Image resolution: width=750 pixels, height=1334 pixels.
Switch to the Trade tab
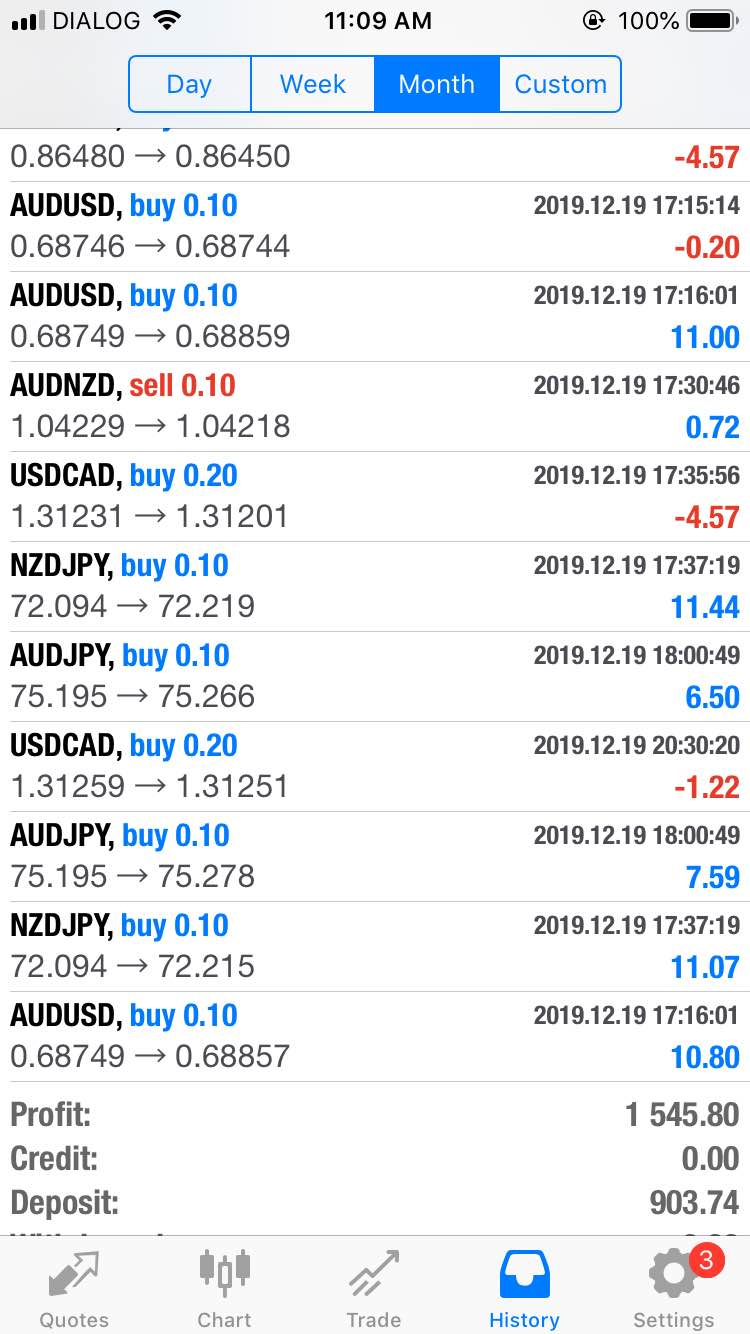pyautogui.click(x=374, y=1288)
